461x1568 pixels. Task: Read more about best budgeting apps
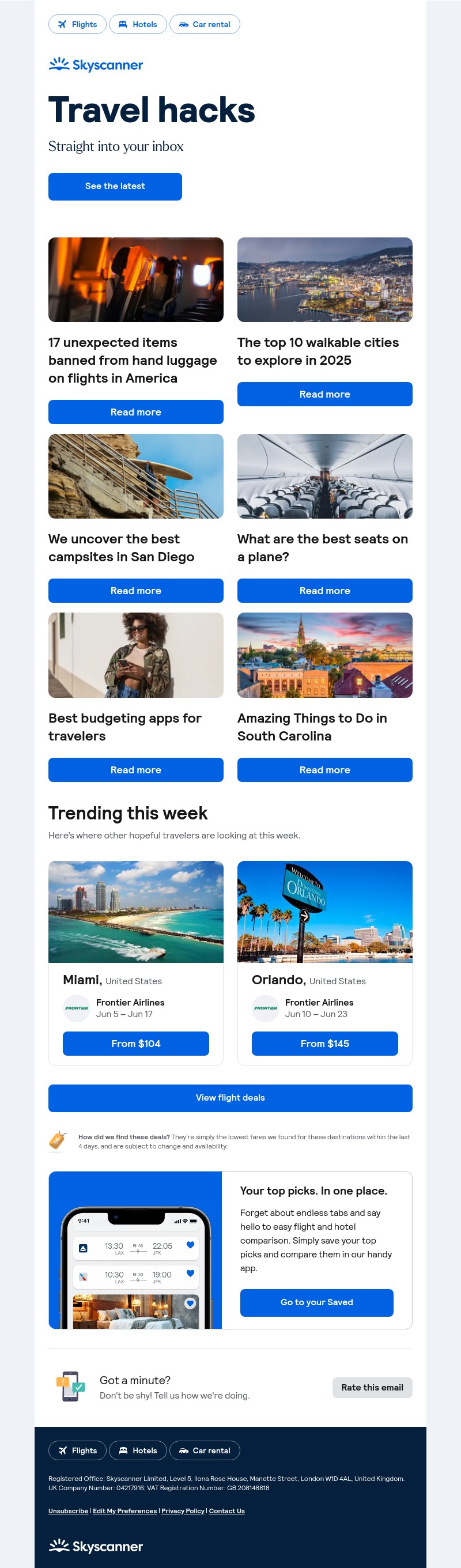point(136,770)
